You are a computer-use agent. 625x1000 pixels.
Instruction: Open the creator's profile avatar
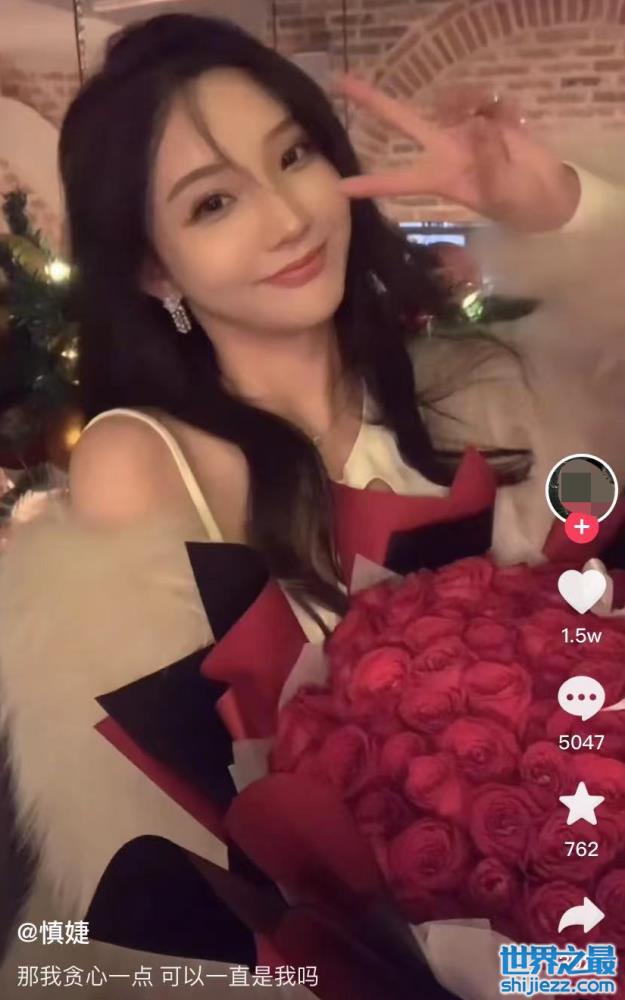(x=581, y=489)
